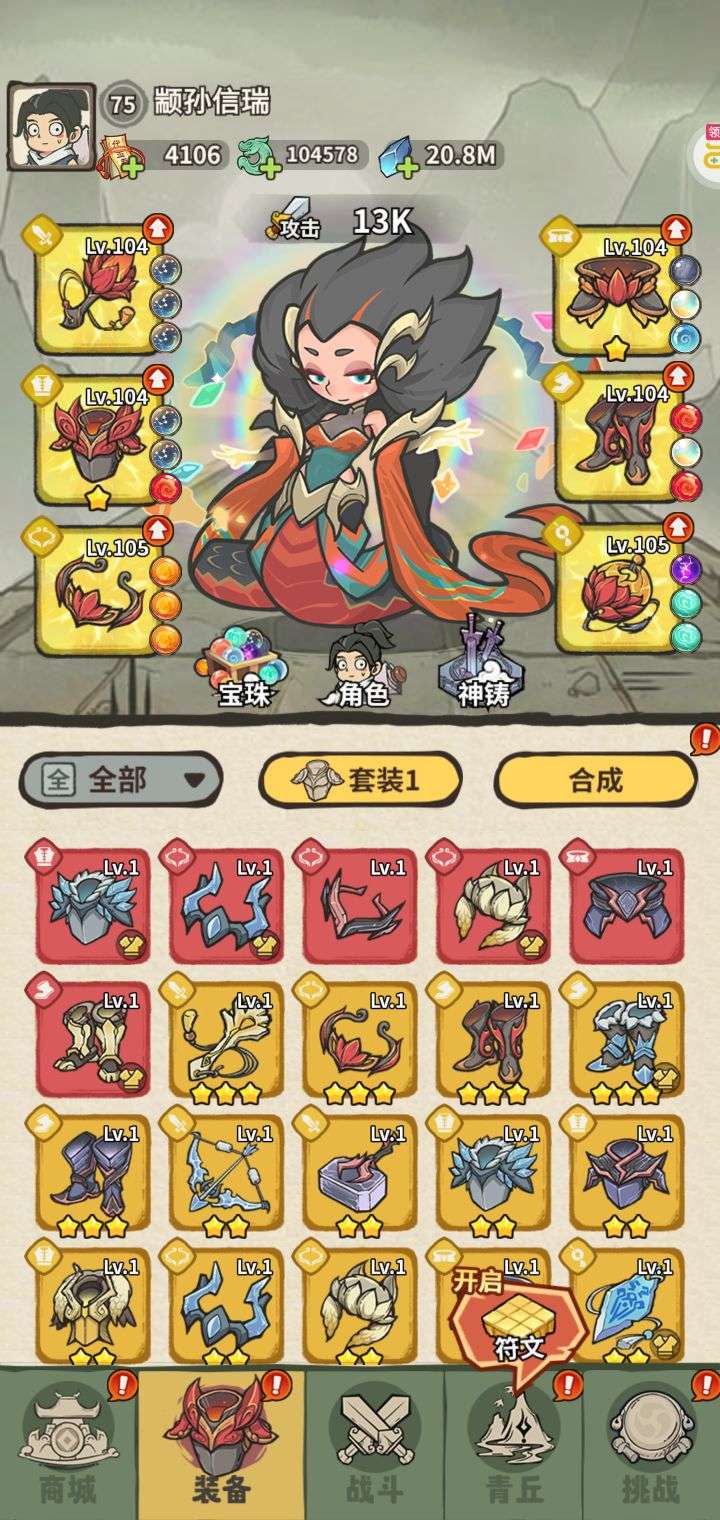Open the 宝珠 orb menu
Image resolution: width=720 pixels, height=1520 pixels.
tap(244, 665)
